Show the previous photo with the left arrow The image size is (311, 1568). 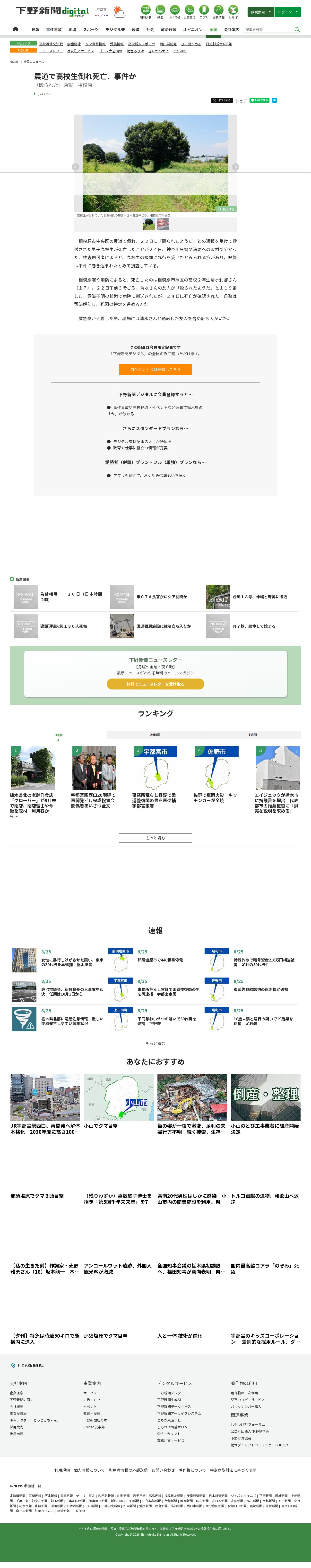click(x=75, y=167)
